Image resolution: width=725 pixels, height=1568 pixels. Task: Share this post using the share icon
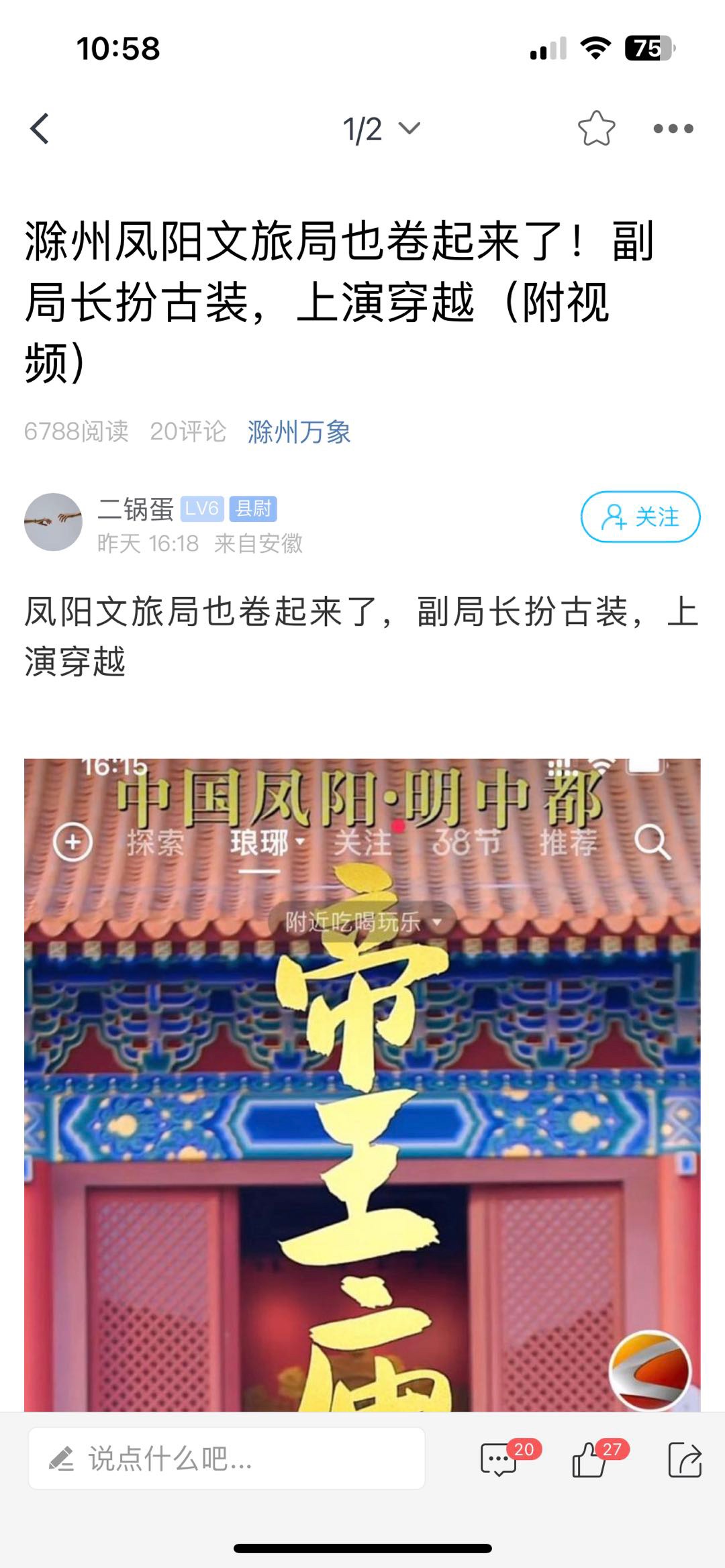point(685,1459)
